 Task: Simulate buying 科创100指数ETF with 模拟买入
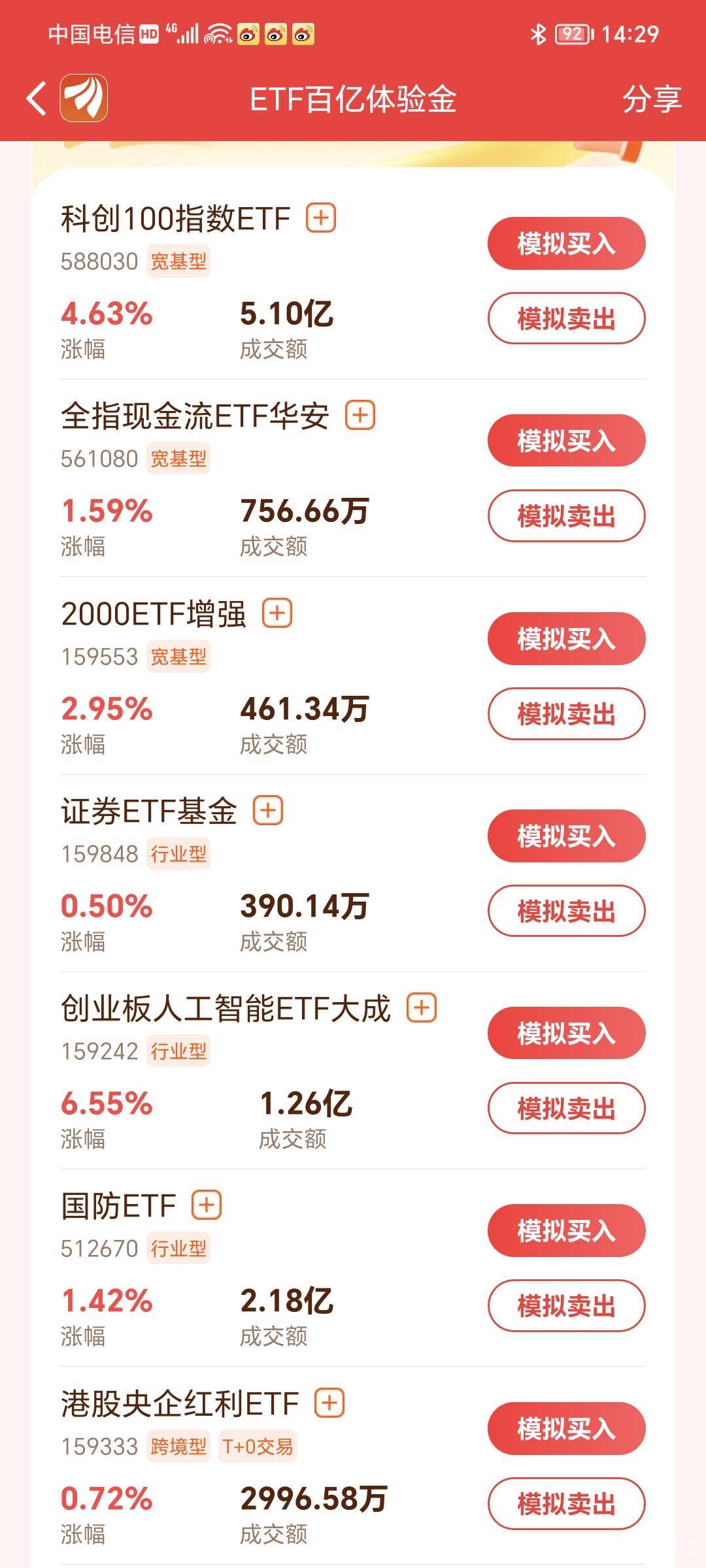(x=566, y=244)
